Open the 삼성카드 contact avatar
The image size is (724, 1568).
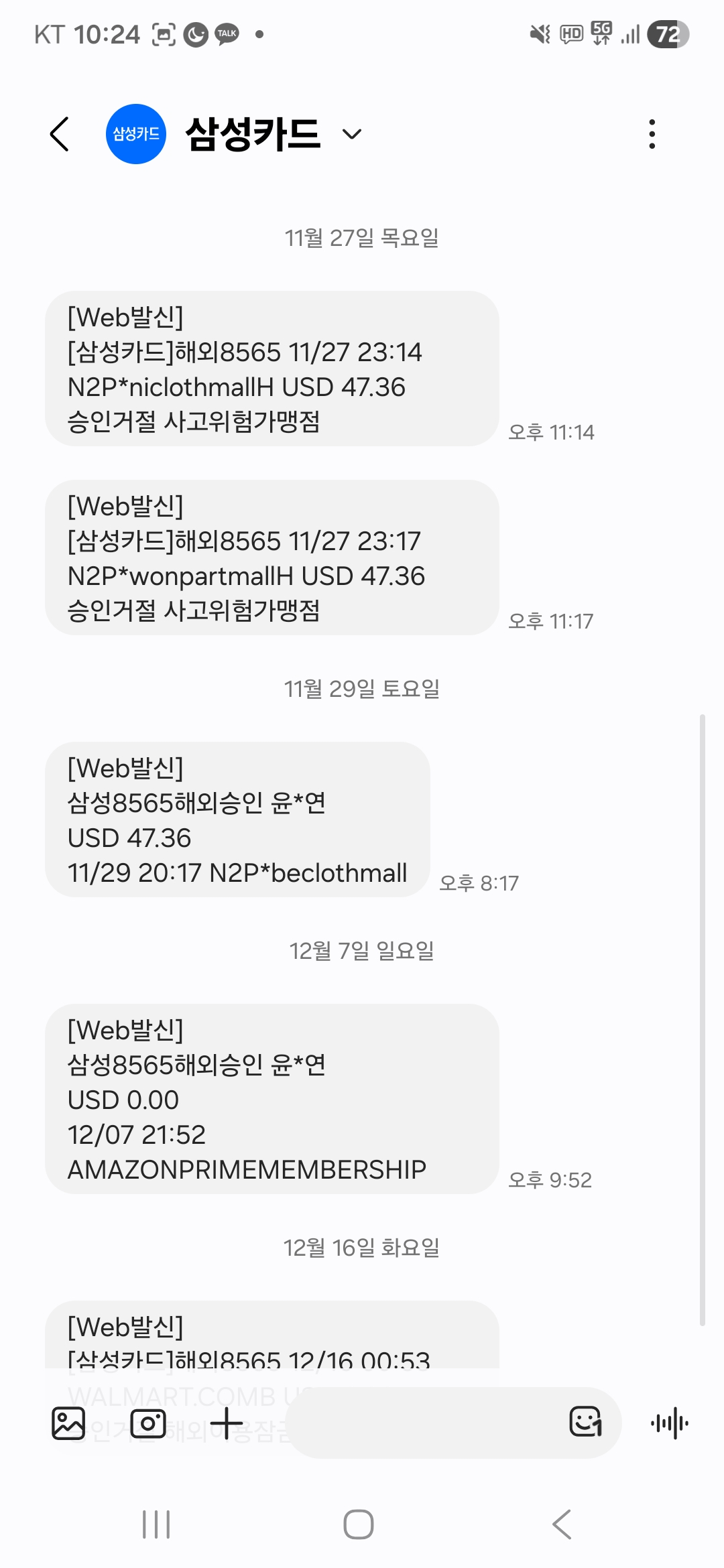[136, 134]
